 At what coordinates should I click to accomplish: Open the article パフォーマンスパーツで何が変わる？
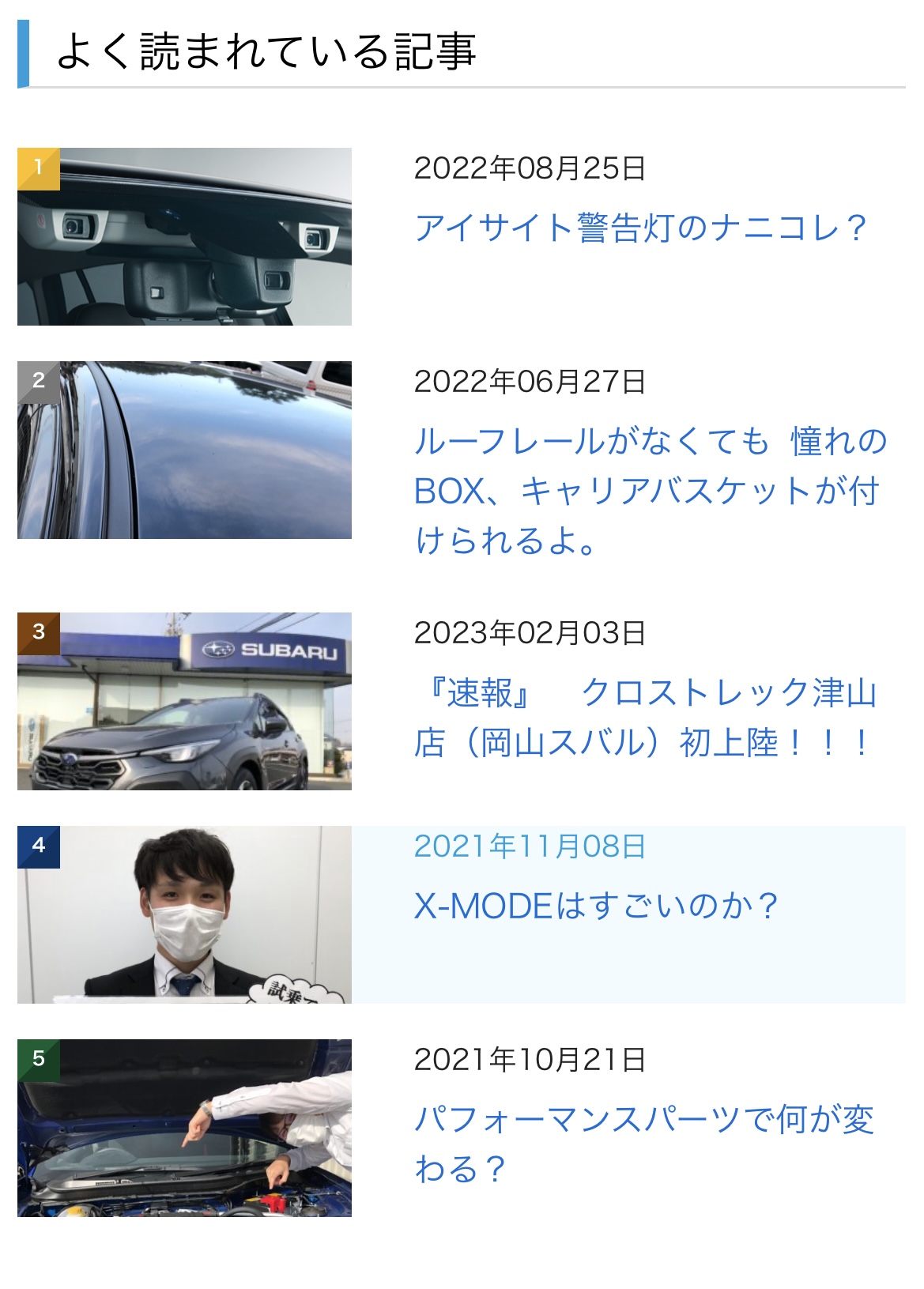pos(644,1144)
